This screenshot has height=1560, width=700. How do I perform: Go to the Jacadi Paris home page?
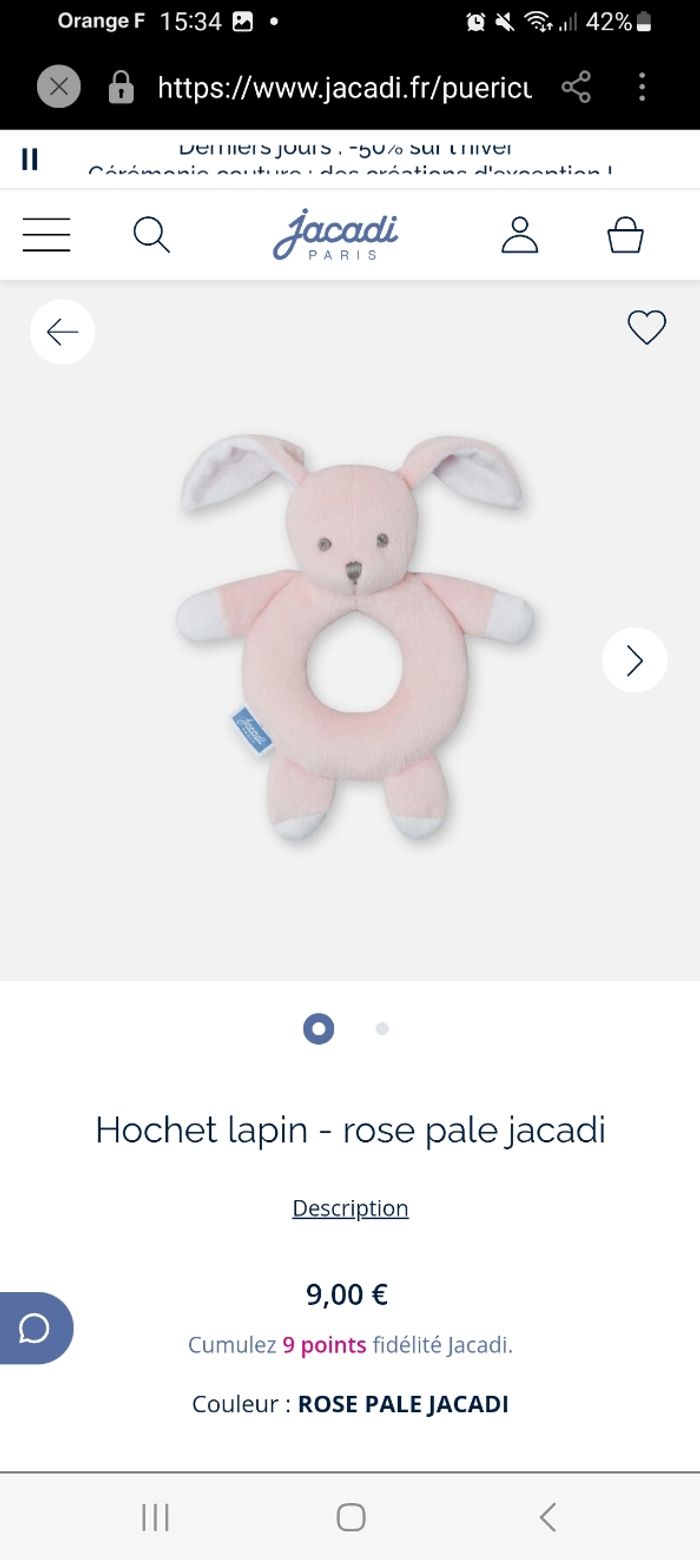coord(336,235)
